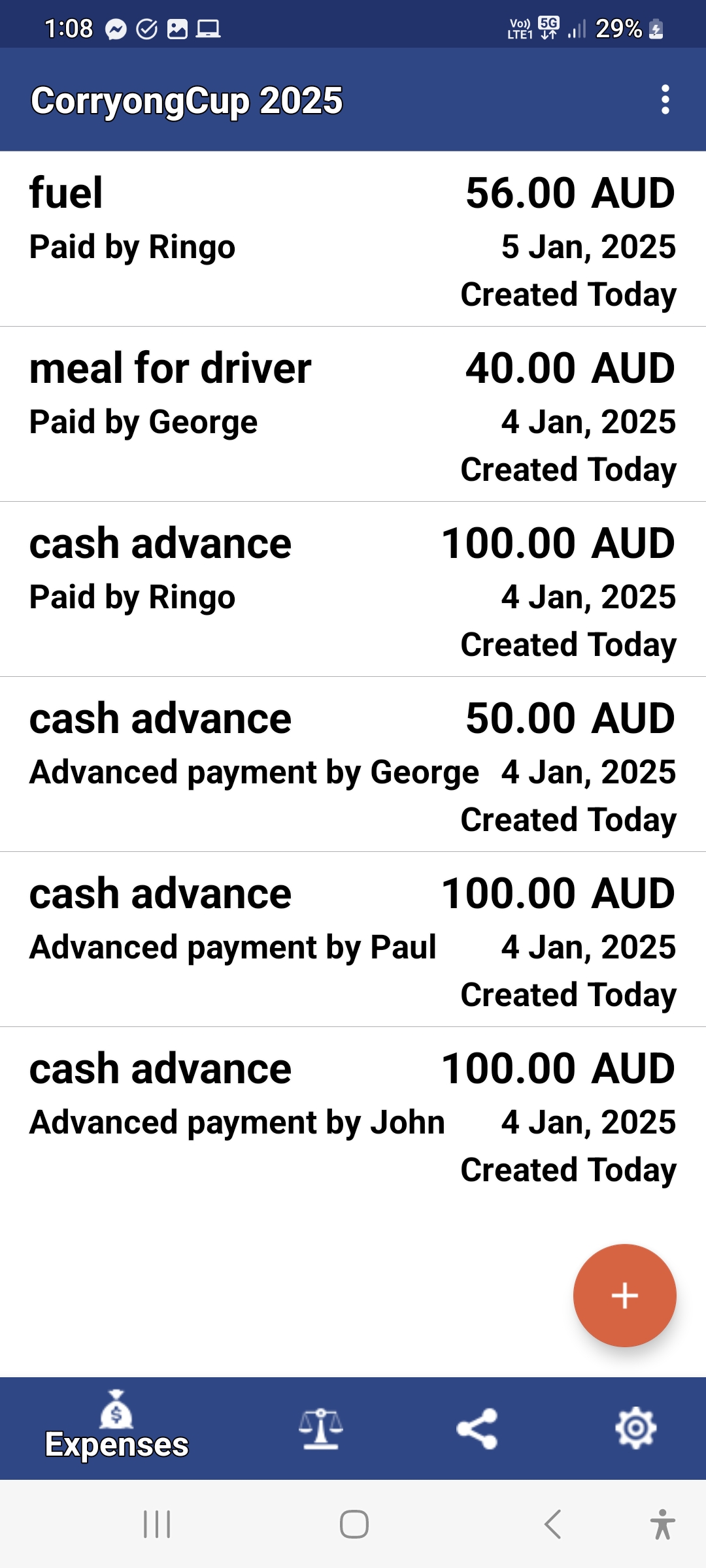Tap the CorryongCup 2025 title
Image resolution: width=706 pixels, height=1568 pixels.
185,100
